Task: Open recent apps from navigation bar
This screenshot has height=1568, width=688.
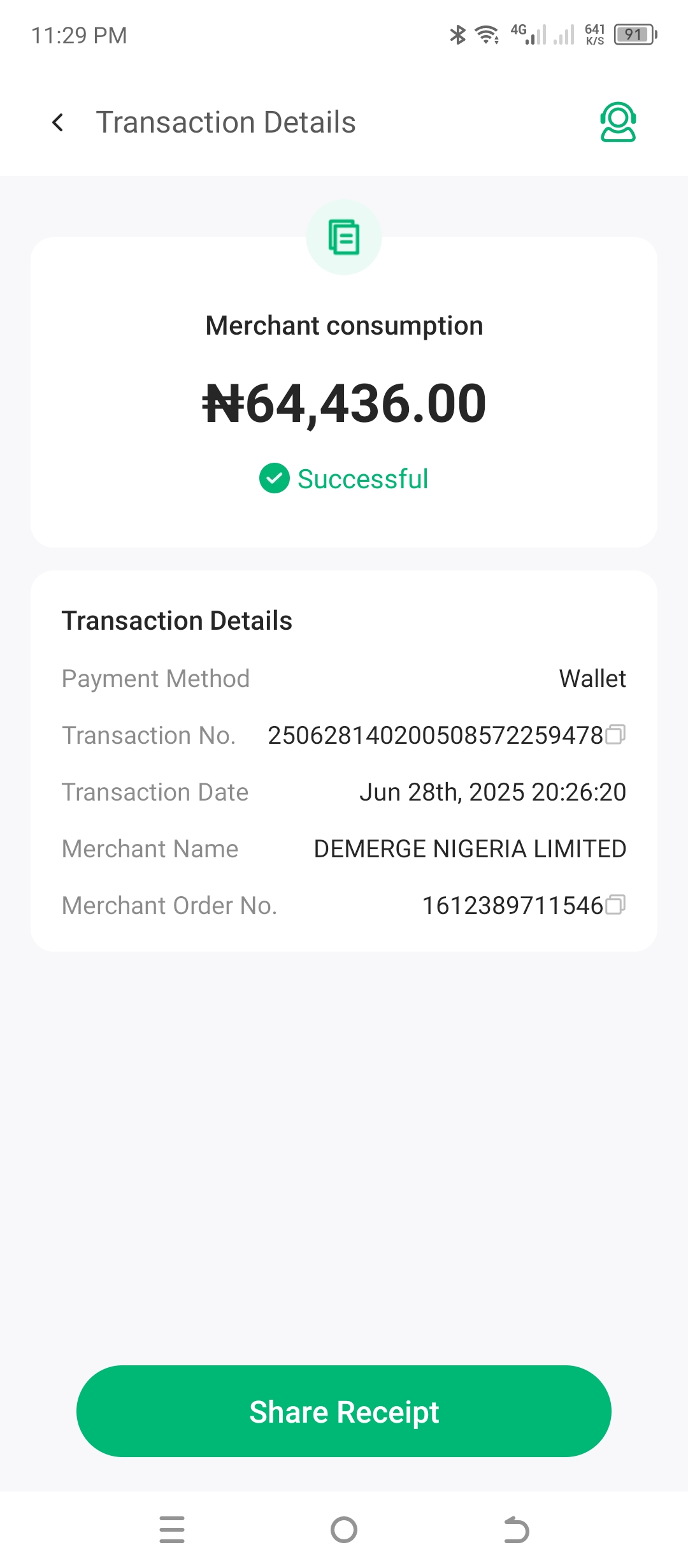Action: [172, 1530]
